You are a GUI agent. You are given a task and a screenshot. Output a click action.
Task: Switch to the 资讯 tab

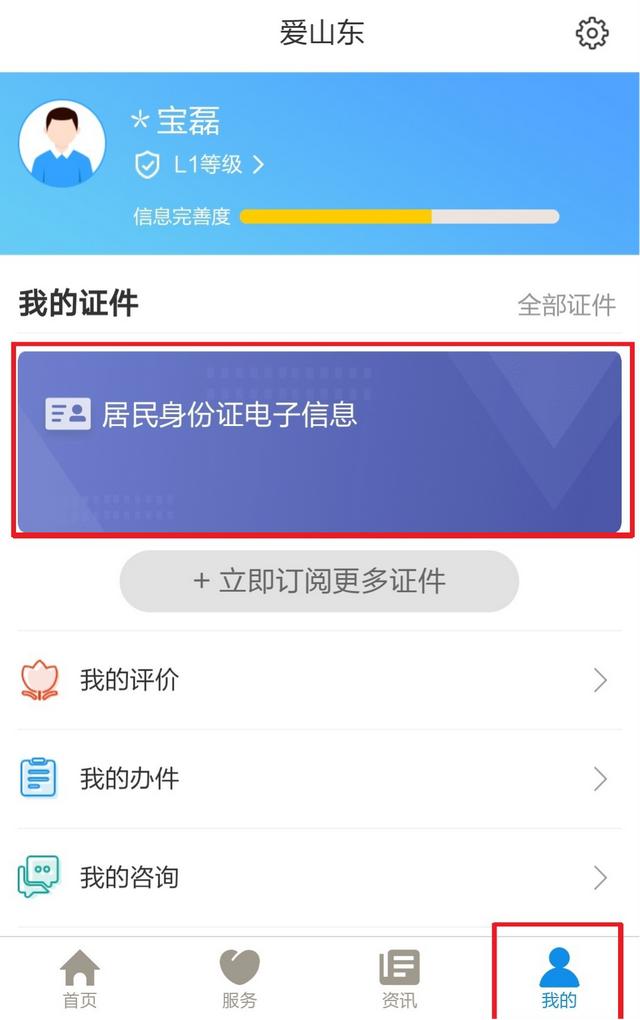pos(399,979)
